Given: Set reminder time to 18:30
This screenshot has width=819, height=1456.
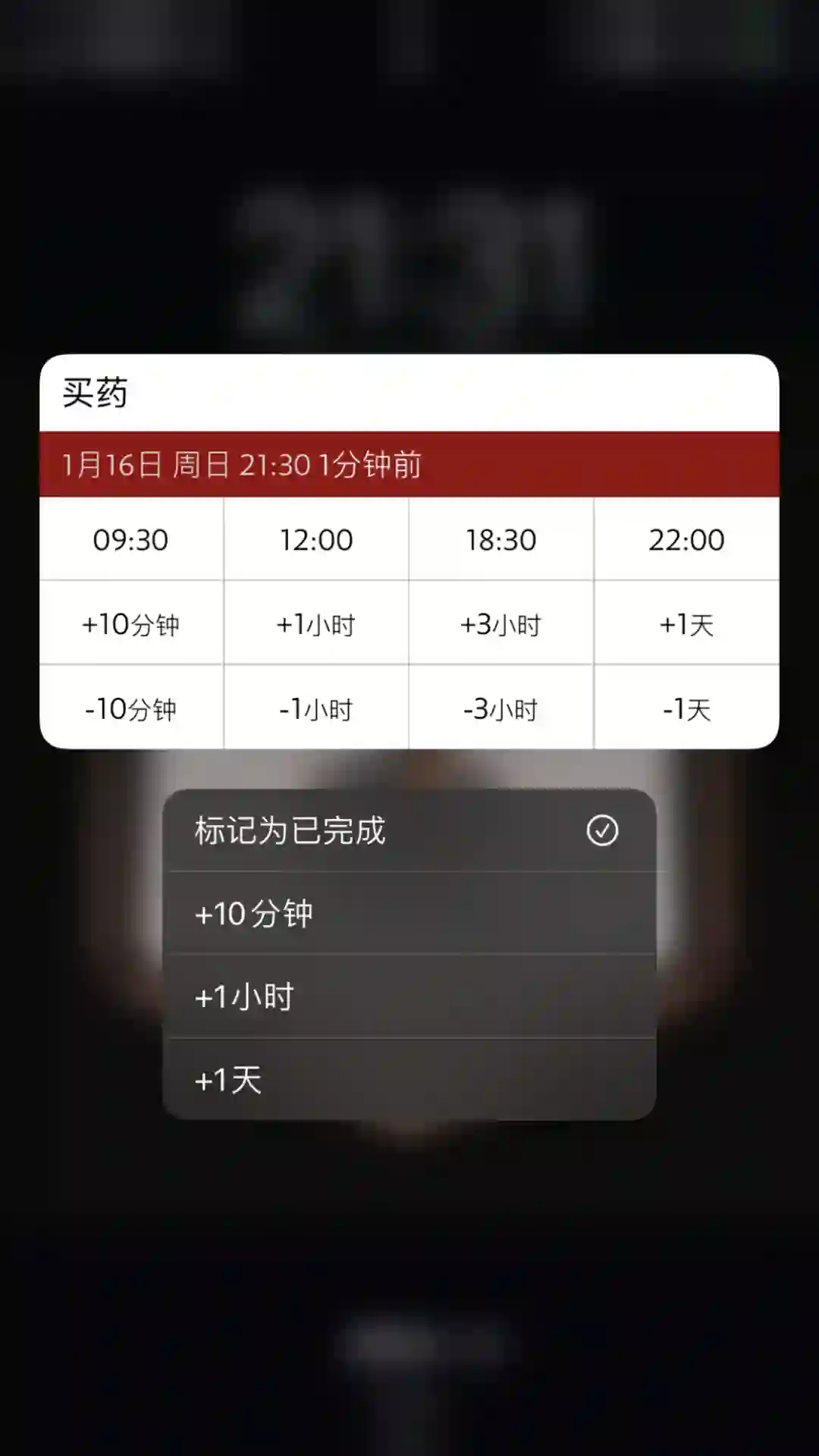Looking at the screenshot, I should click(501, 540).
